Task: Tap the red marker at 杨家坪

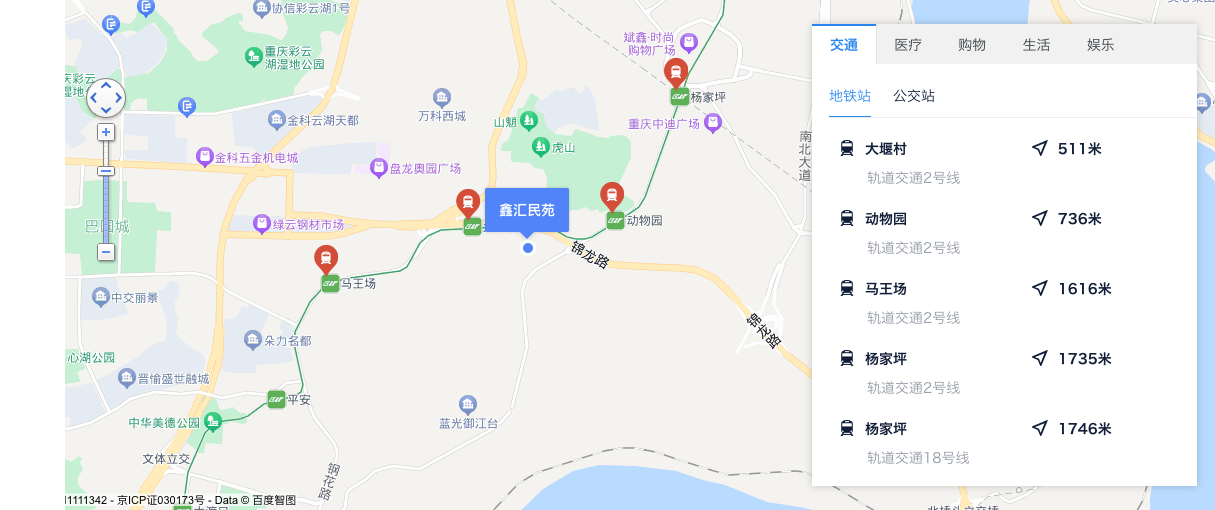Action: click(x=676, y=72)
